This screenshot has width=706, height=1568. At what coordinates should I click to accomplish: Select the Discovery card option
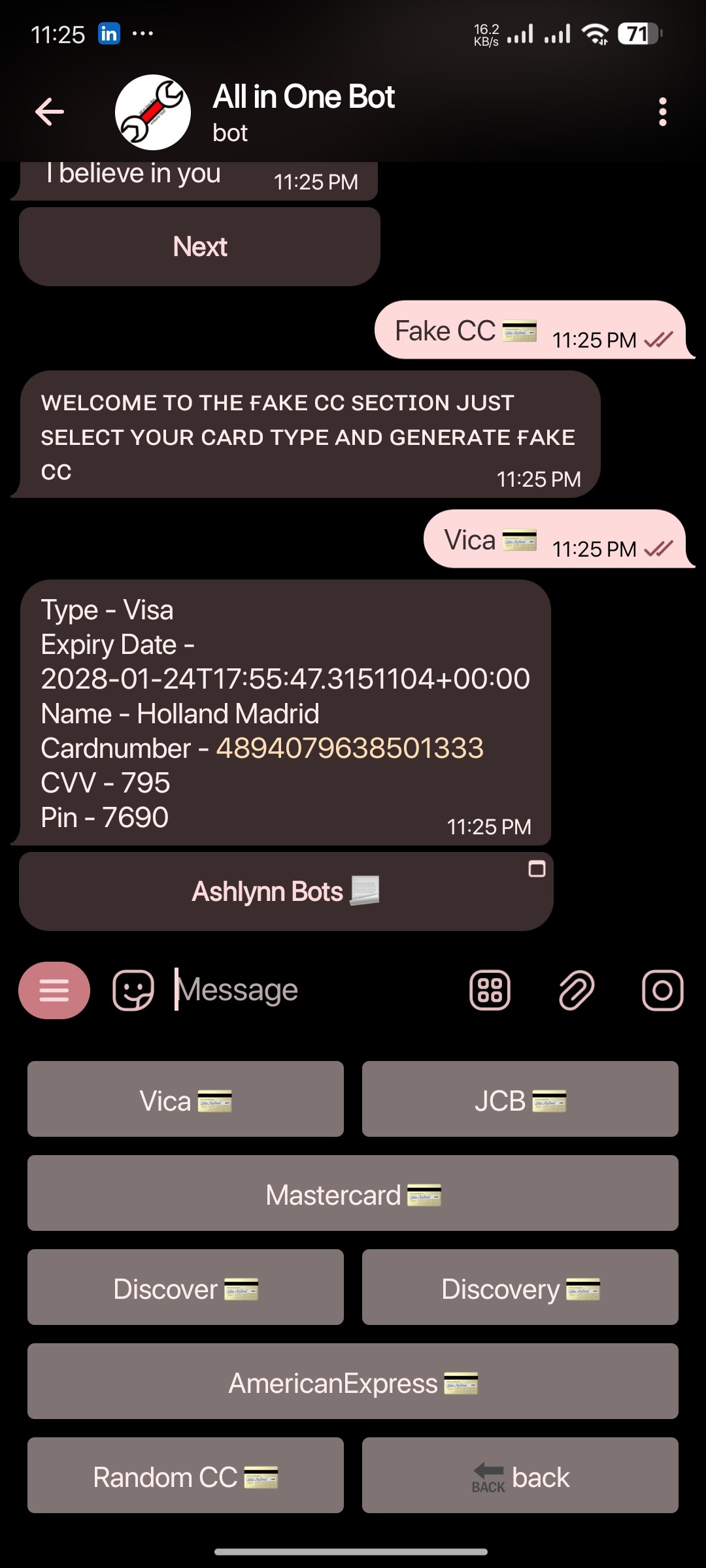[x=520, y=1288]
